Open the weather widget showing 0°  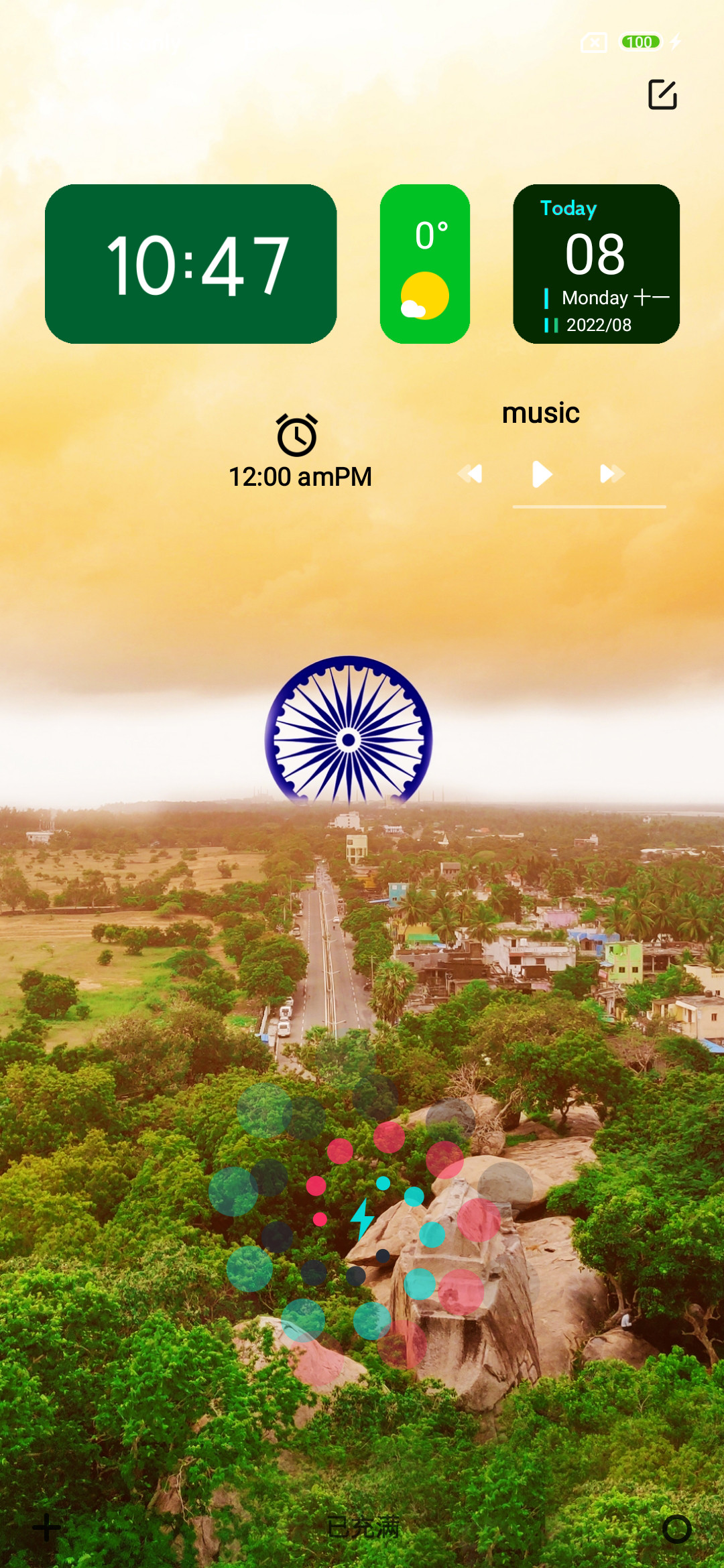coord(425,264)
